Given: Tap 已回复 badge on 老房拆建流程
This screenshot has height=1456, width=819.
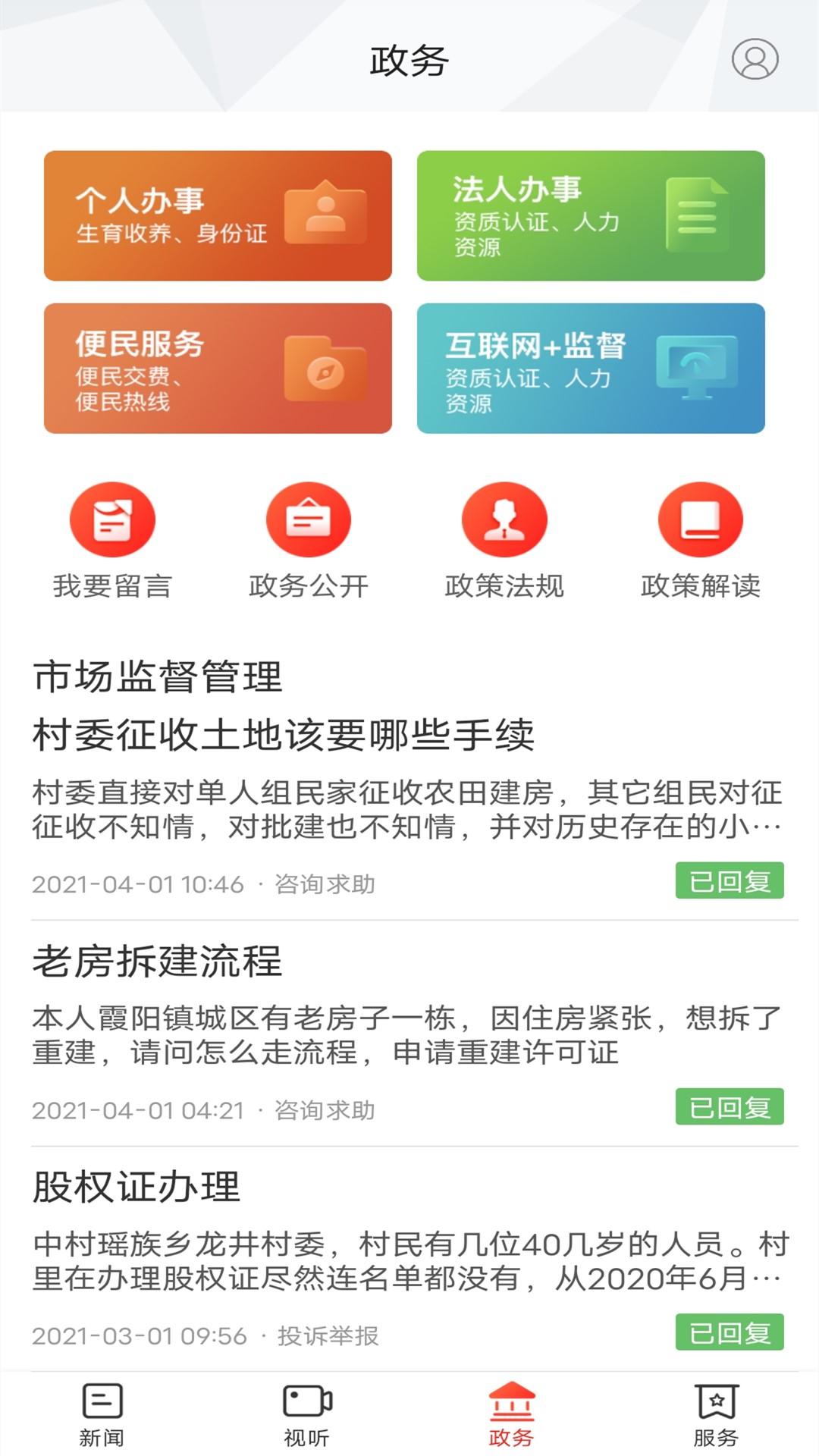Looking at the screenshot, I should 729,1106.
